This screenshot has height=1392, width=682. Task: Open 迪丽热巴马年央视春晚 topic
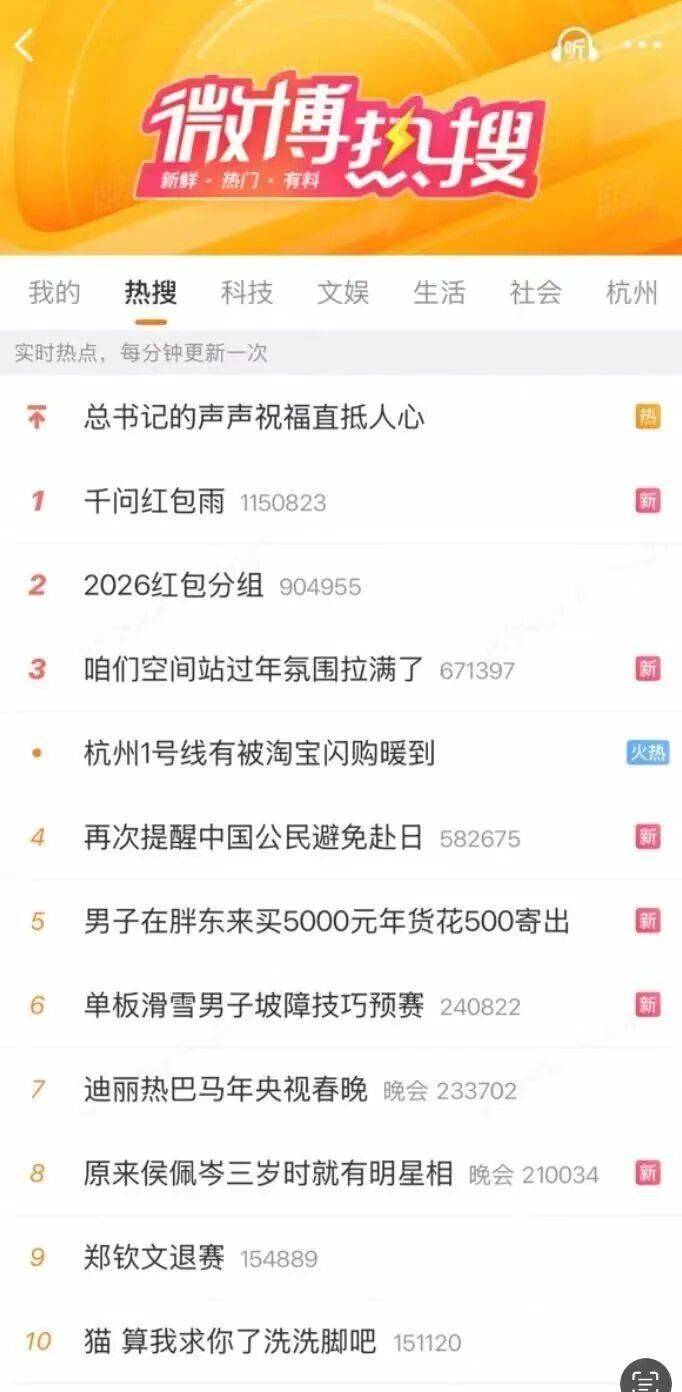pyautogui.click(x=226, y=1089)
